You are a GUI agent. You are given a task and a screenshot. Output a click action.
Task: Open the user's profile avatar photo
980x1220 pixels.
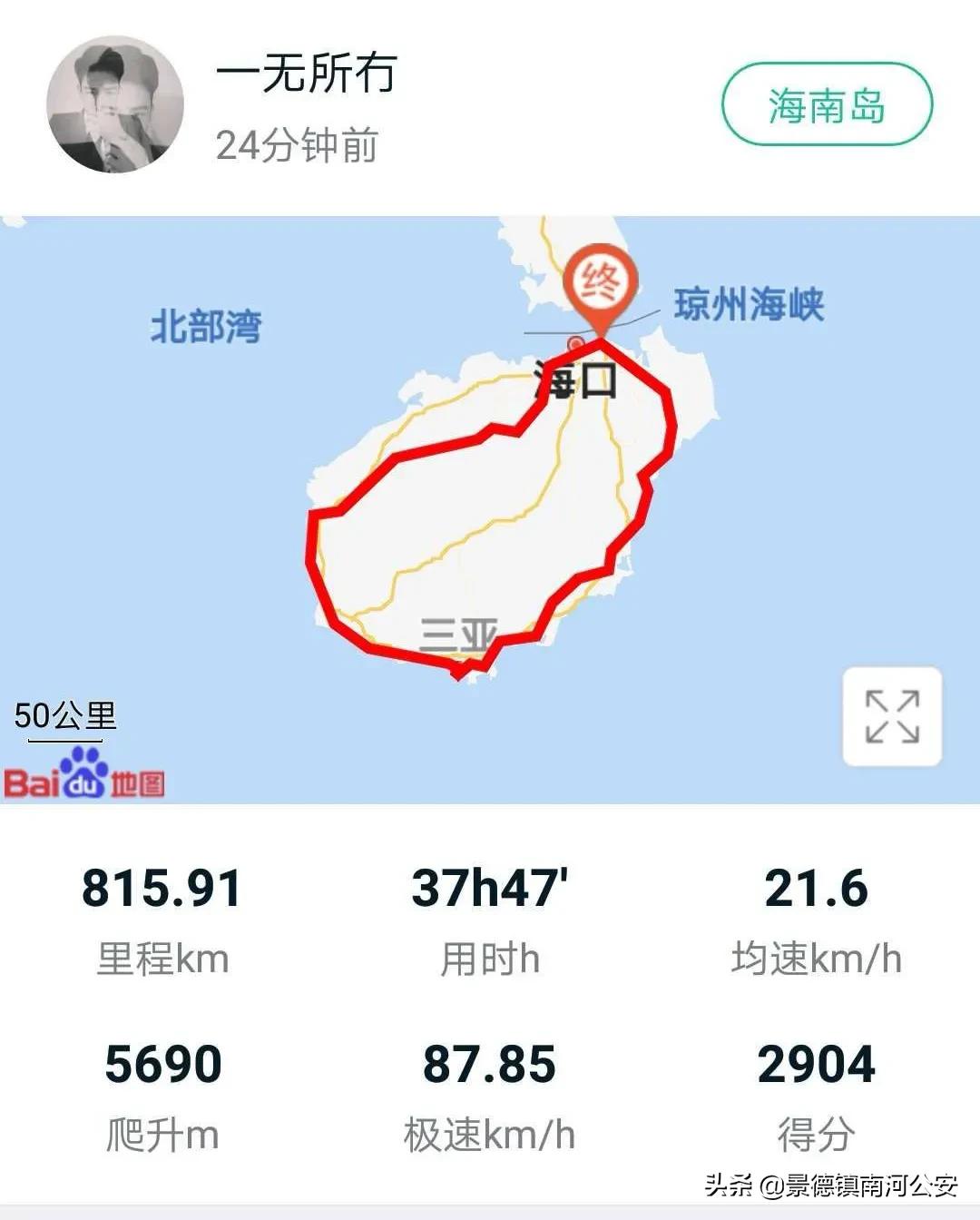[x=115, y=105]
